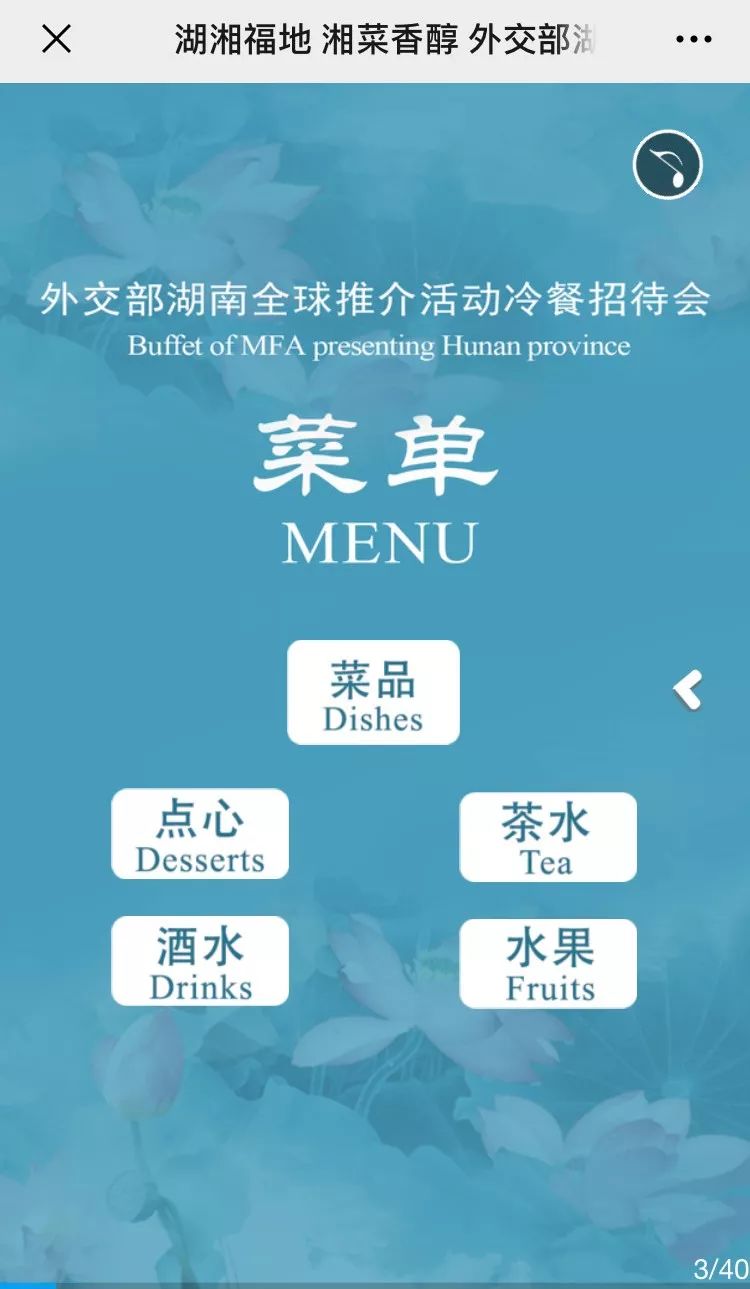
Task: Open the 菜品 Dishes section
Action: point(373,693)
